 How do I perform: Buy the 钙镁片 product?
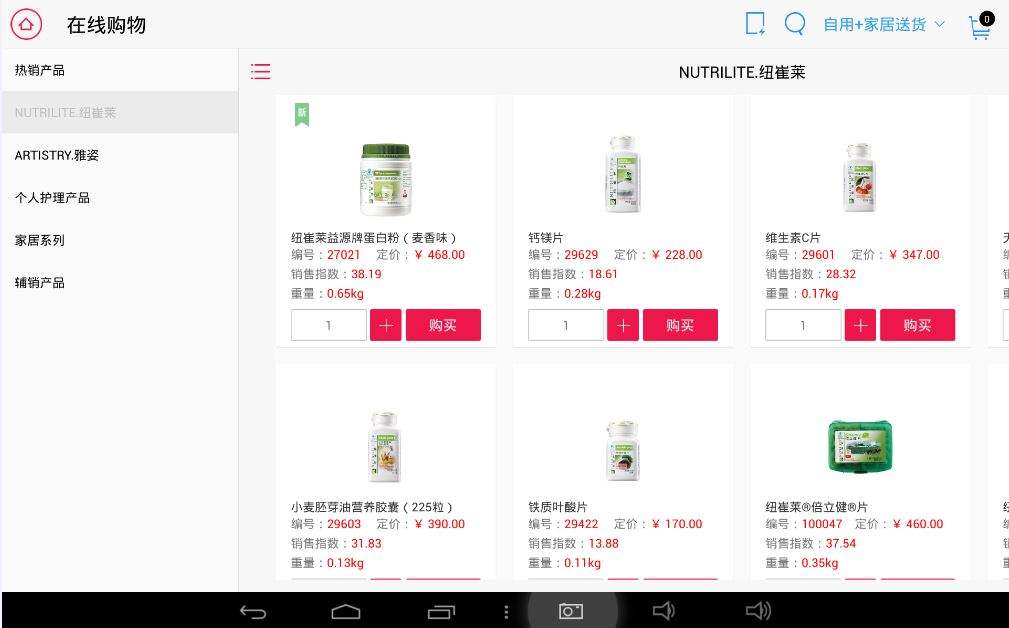[x=680, y=325]
